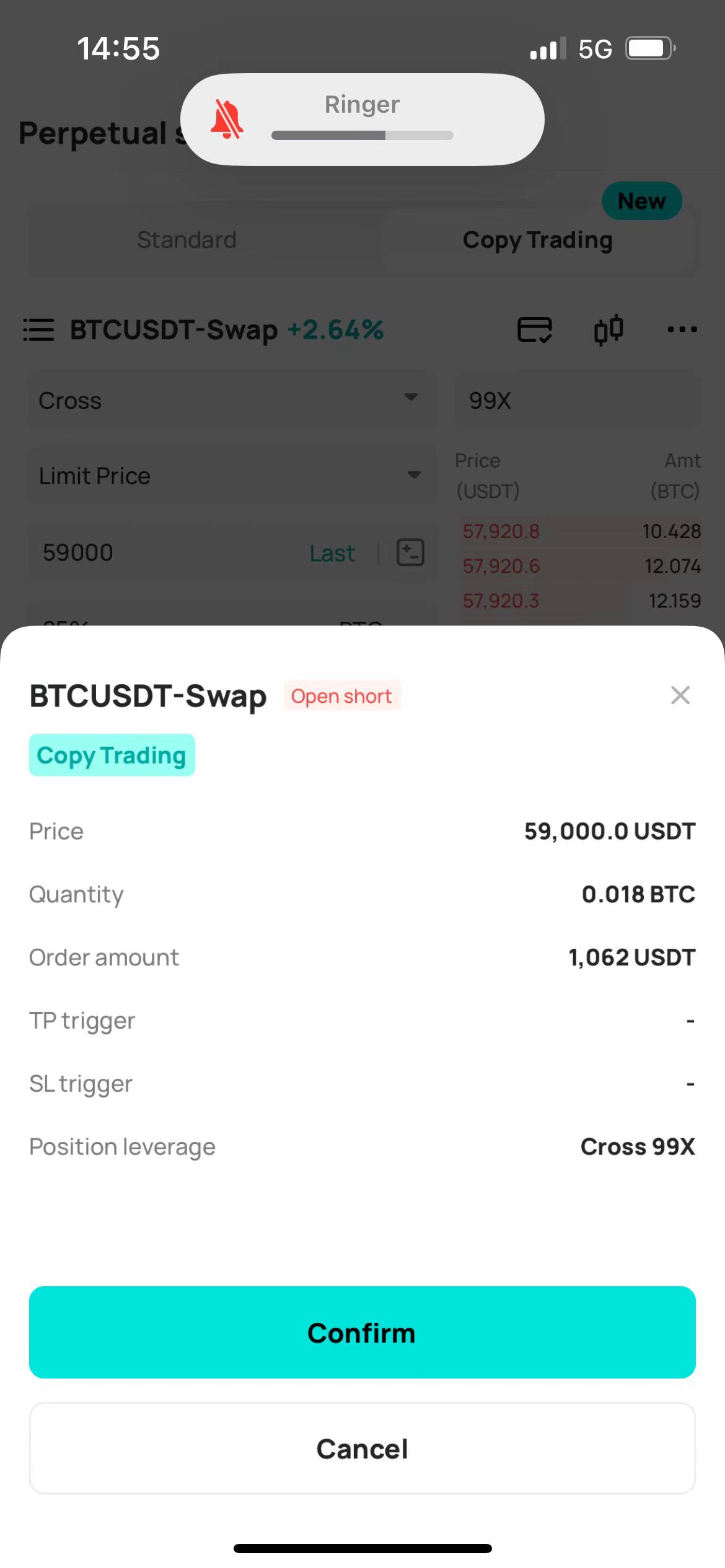Viewport: 725px width, 1568px height.
Task: Close the order confirmation sheet
Action: (680, 695)
